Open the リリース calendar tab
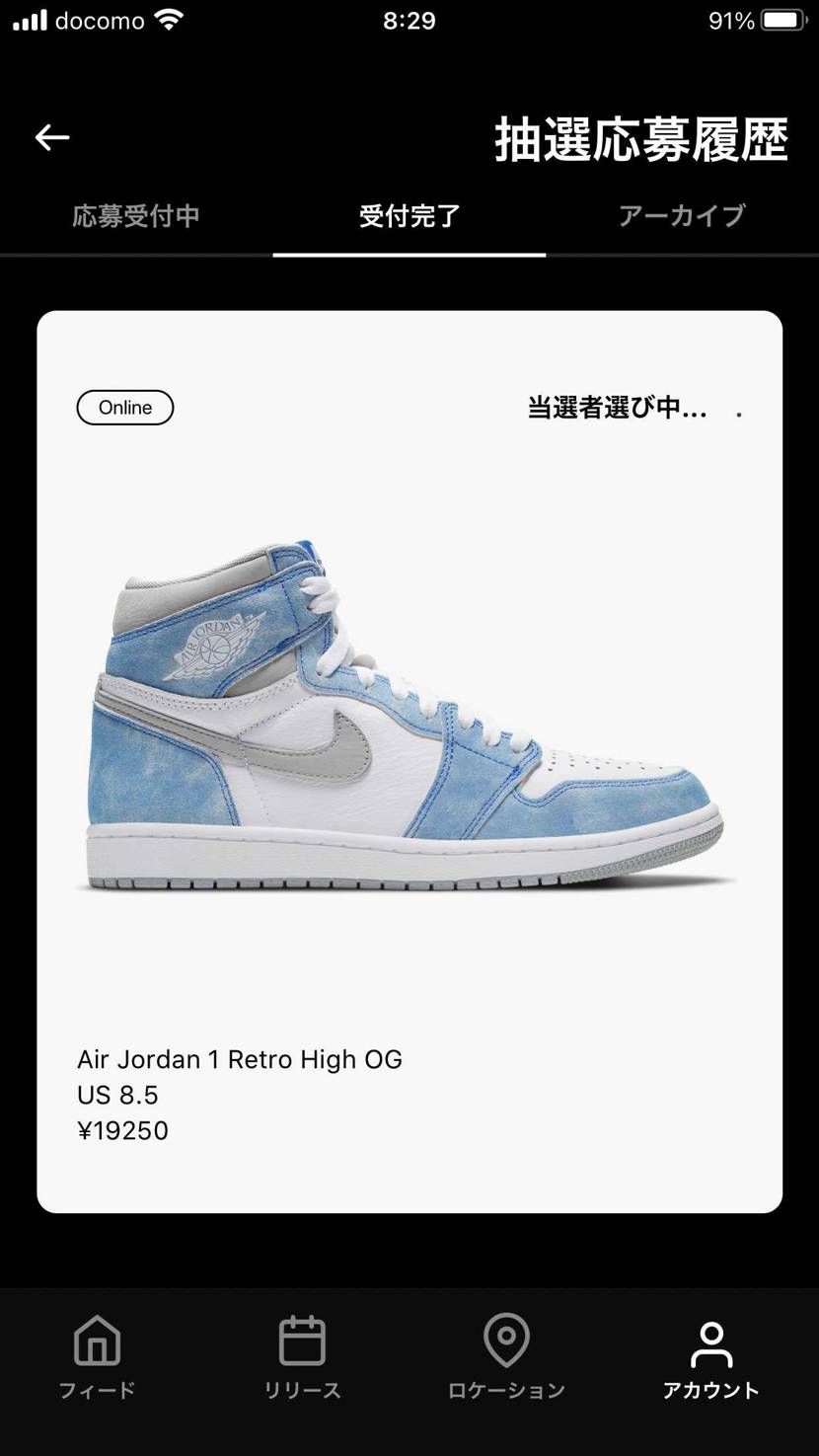This screenshot has width=819, height=1456. click(302, 1357)
